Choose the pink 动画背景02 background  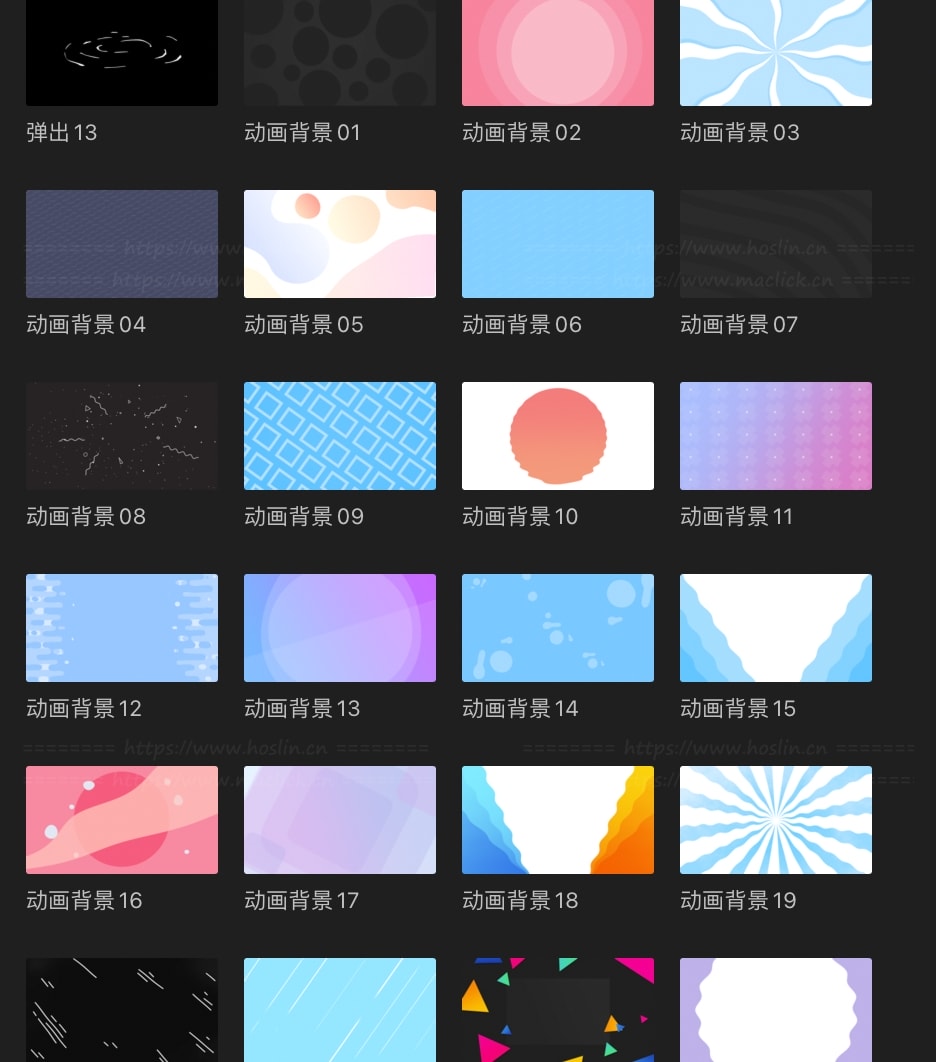pos(558,52)
